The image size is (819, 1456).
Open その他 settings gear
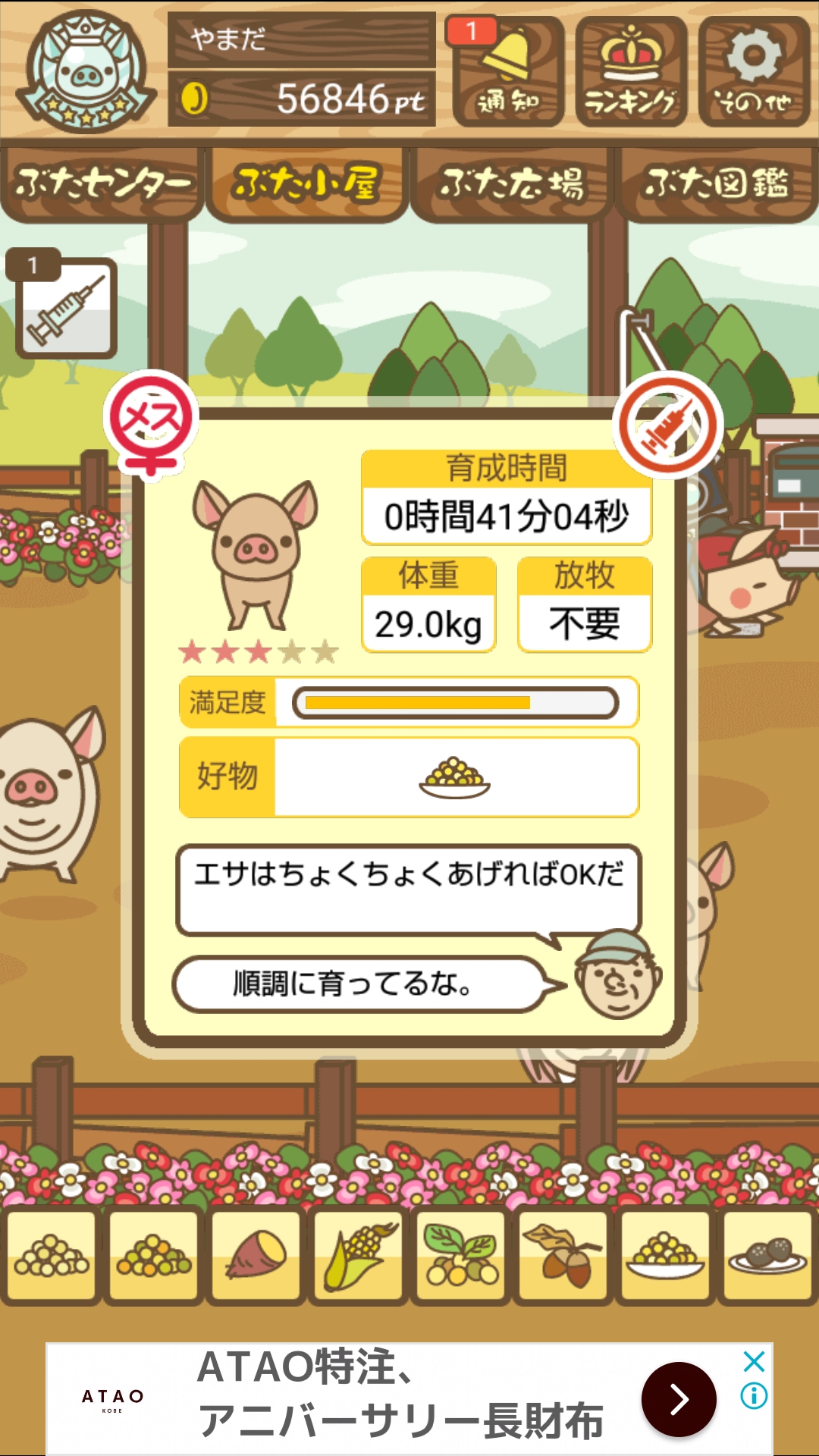(x=754, y=72)
